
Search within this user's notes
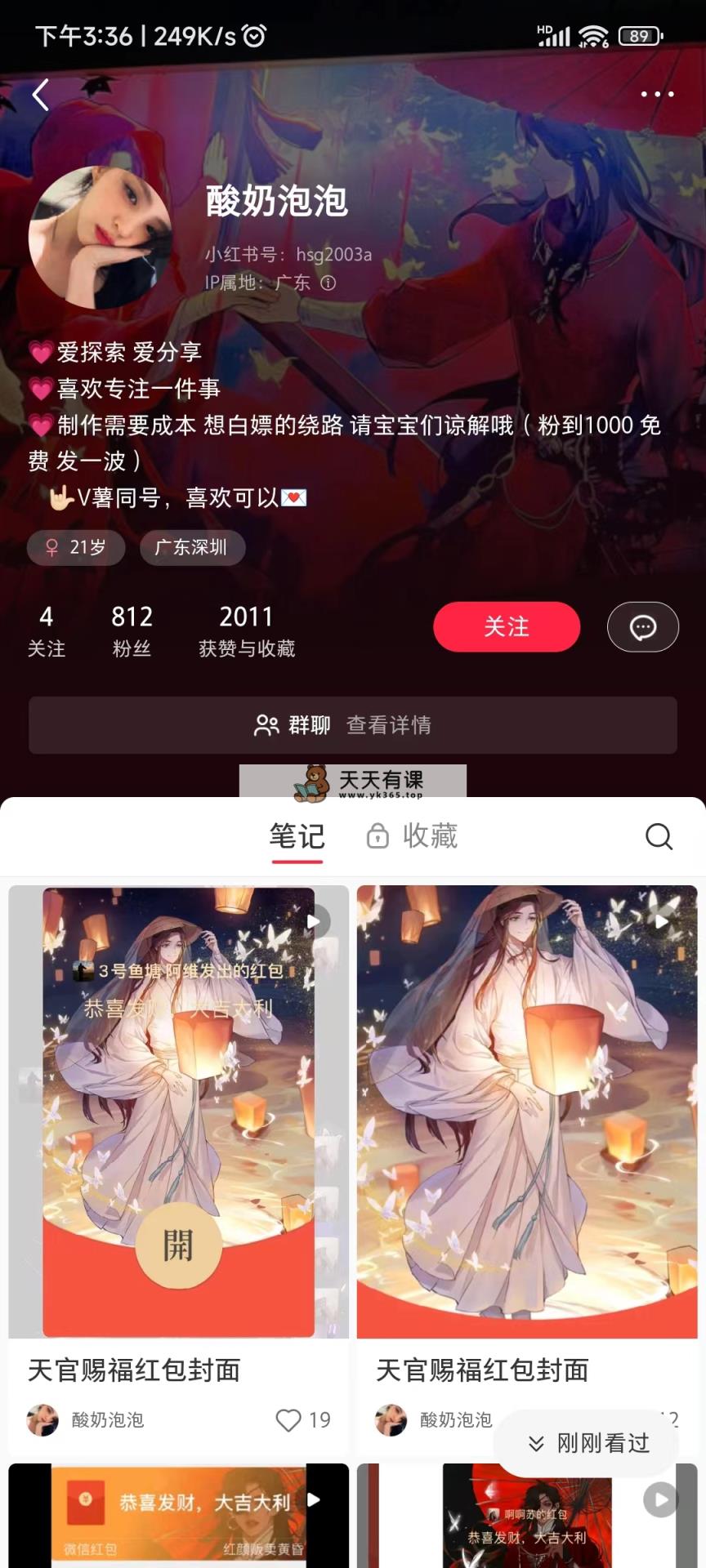659,836
